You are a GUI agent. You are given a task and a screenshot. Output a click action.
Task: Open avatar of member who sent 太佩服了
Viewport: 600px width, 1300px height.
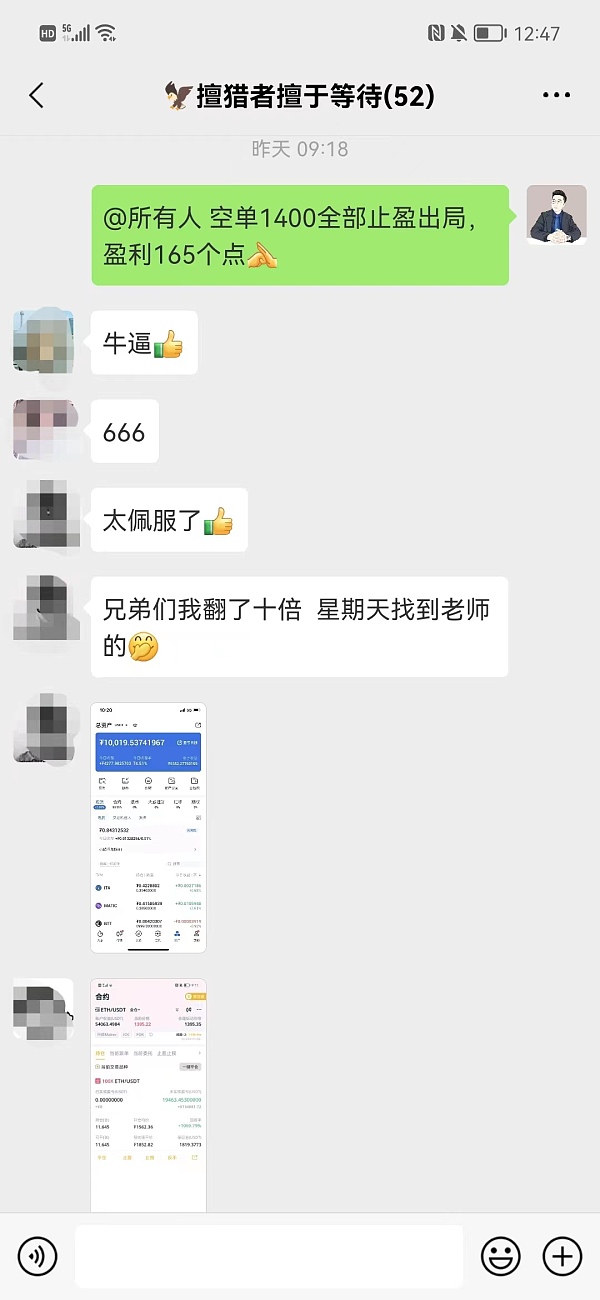[44, 518]
